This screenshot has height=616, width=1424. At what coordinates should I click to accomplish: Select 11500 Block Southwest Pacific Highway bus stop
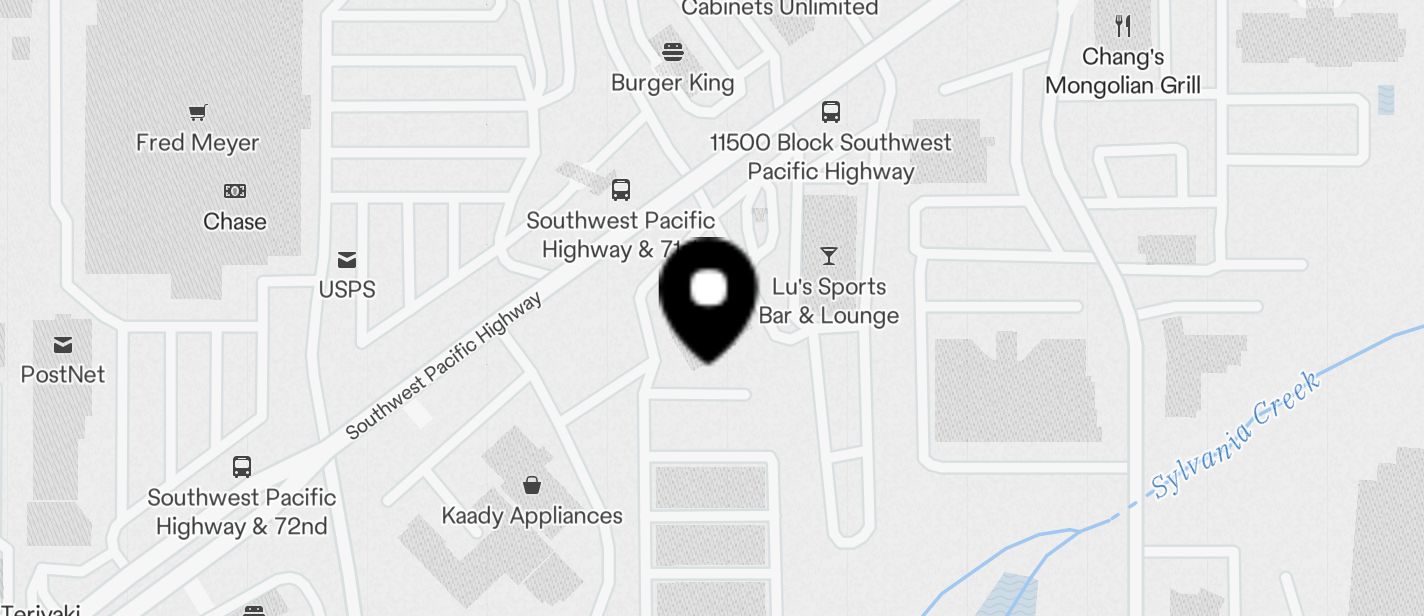(x=831, y=112)
